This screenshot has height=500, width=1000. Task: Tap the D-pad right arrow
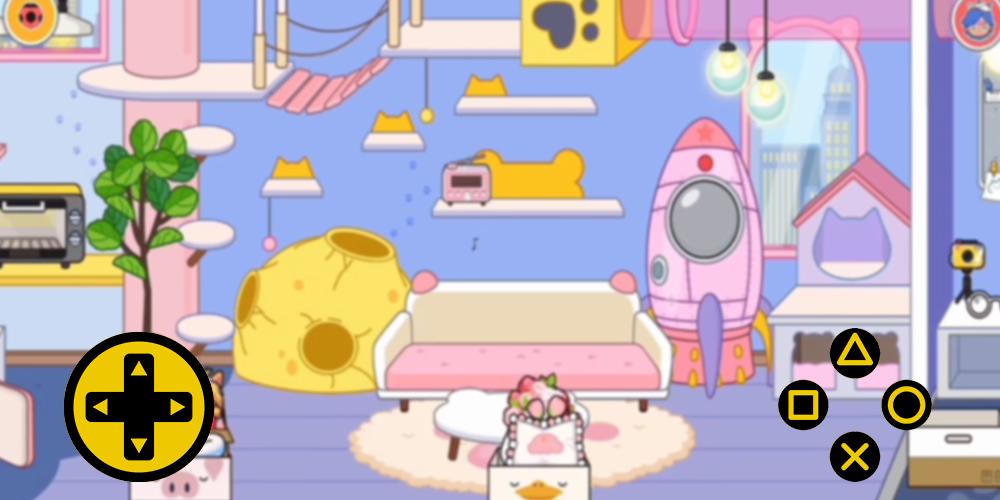coord(174,407)
